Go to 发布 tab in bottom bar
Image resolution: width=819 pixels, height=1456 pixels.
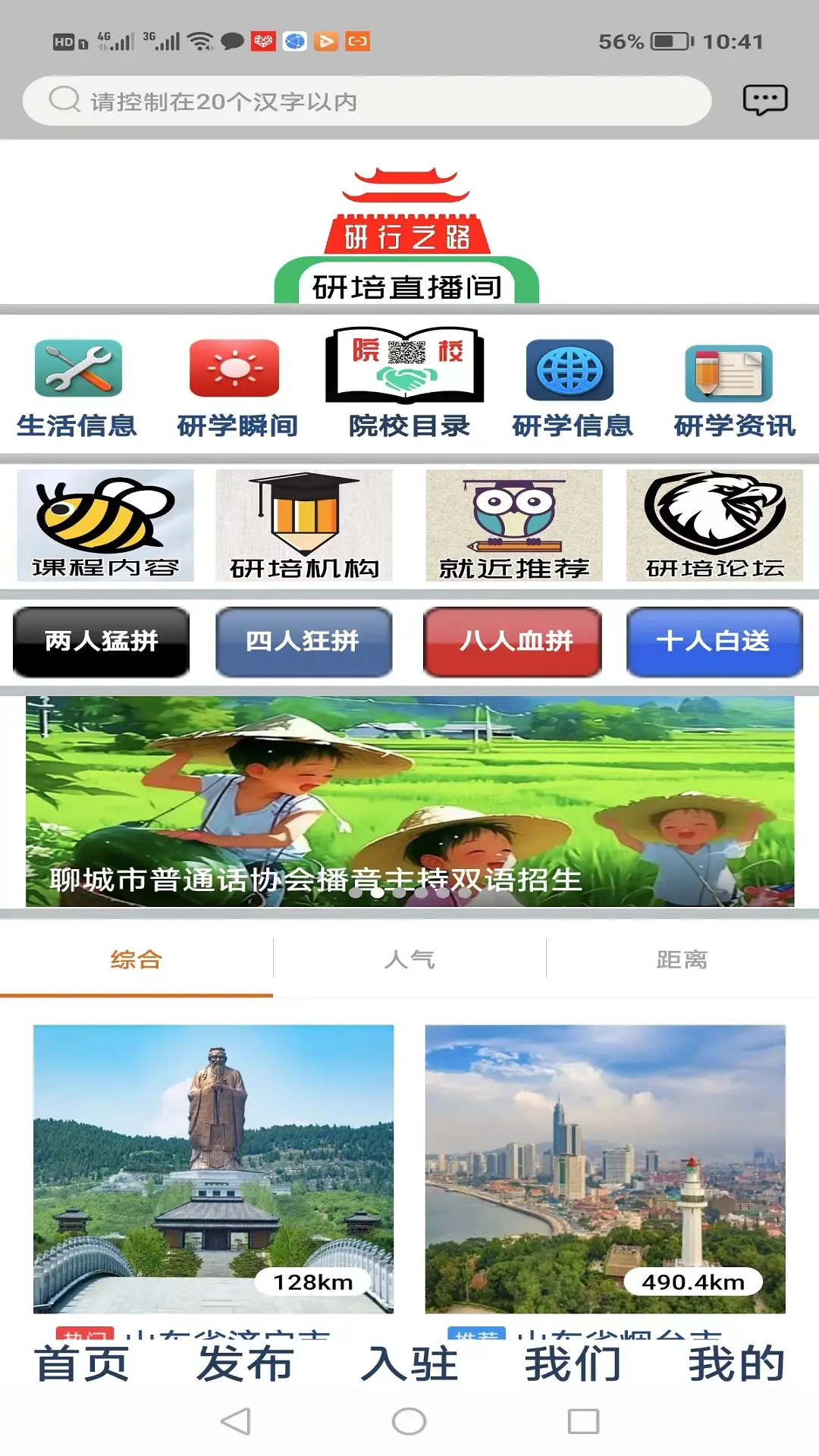point(245,1364)
